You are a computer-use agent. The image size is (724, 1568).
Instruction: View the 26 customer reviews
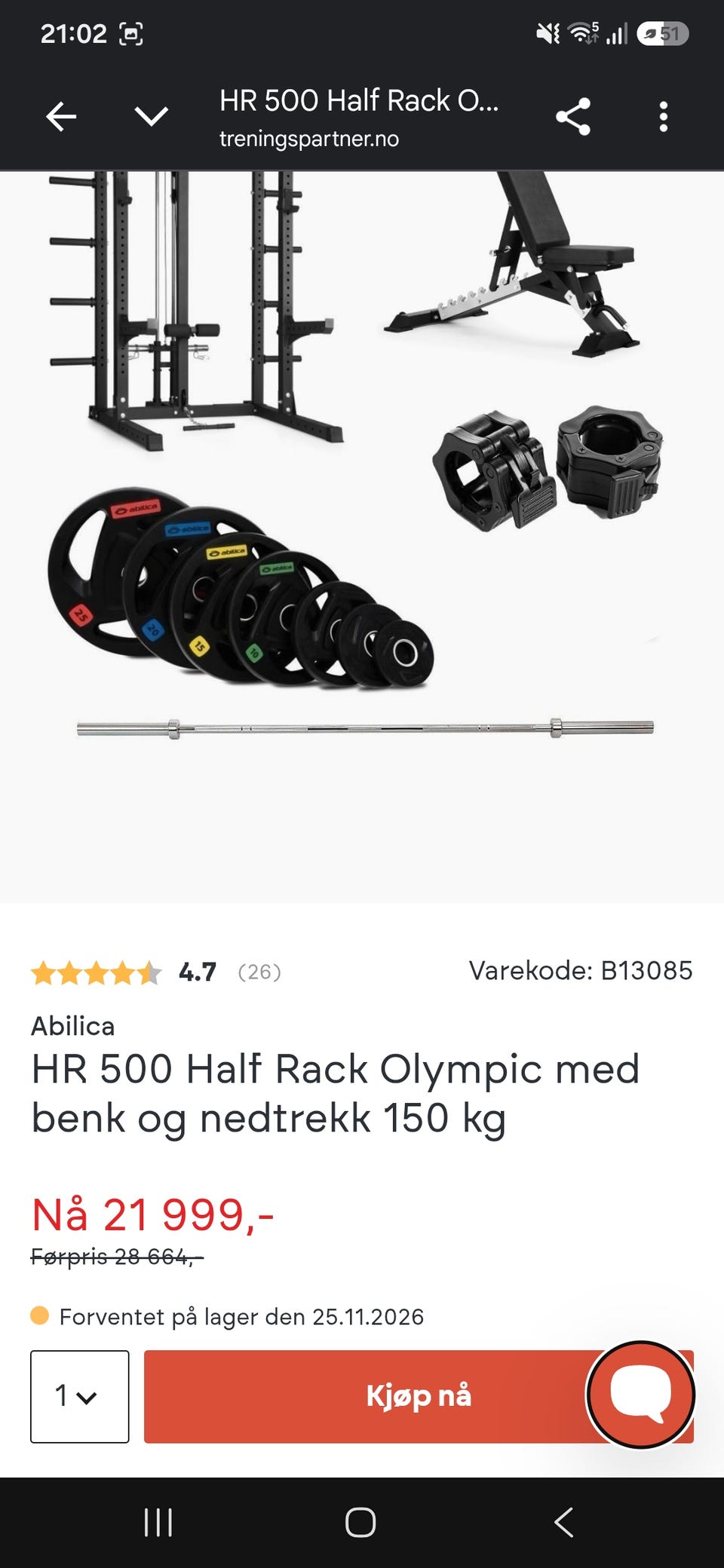[x=259, y=972]
